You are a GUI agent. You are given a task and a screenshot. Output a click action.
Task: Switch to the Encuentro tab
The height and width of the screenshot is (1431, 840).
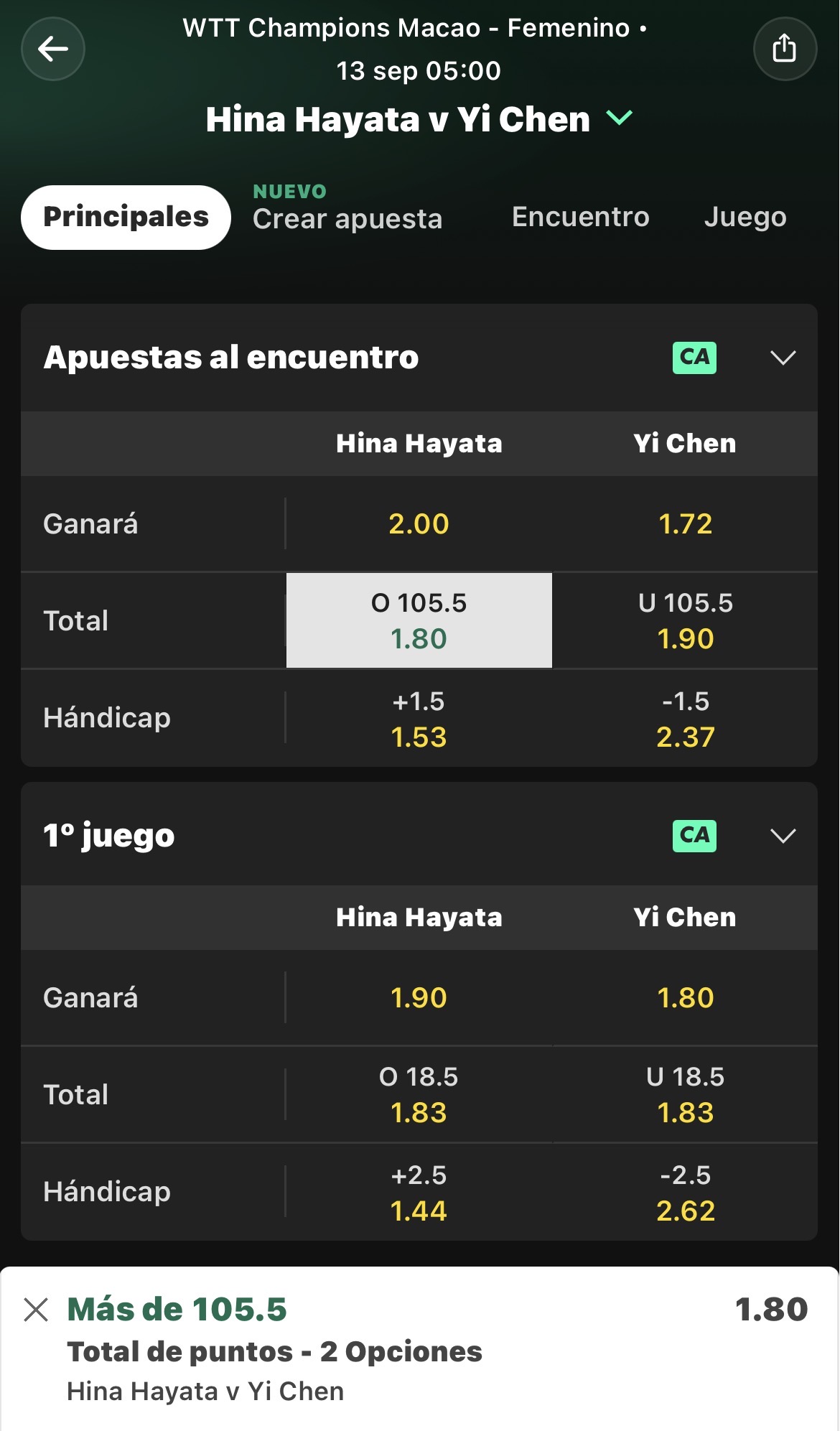point(580,217)
